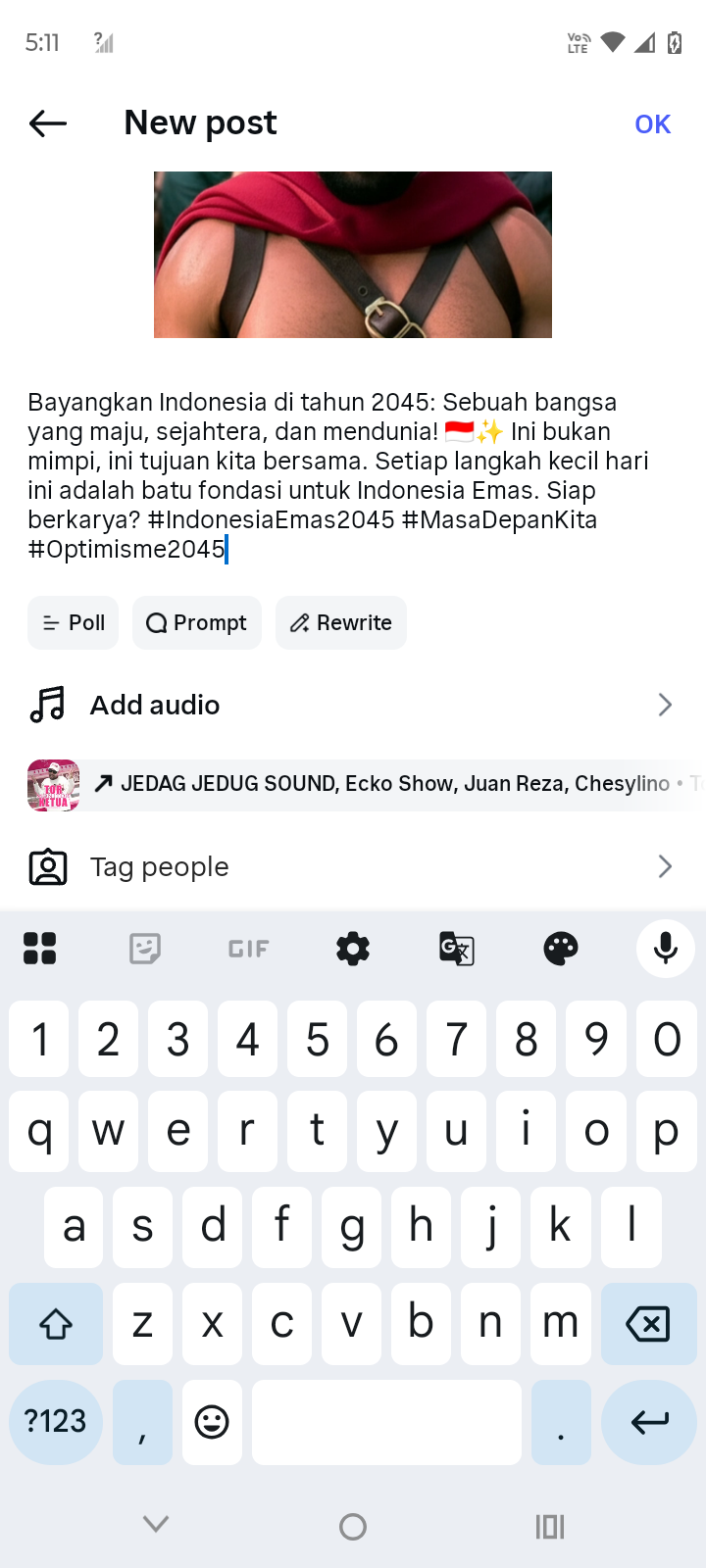Add a Prompt to the post
Image resolution: width=706 pixels, height=1568 pixels.
[197, 623]
